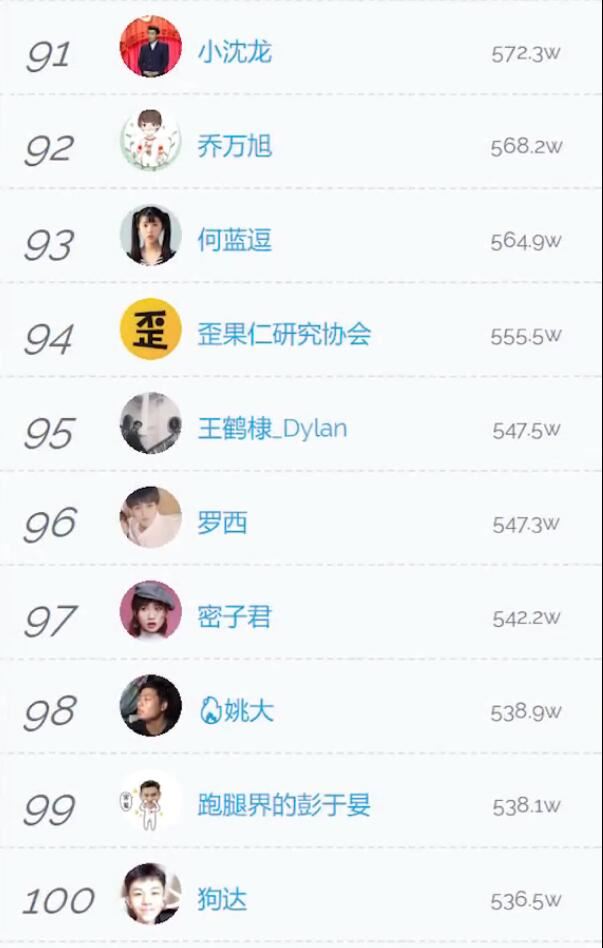View 跑腿界的彭于晏's entry
This screenshot has height=948, width=603.
point(284,805)
